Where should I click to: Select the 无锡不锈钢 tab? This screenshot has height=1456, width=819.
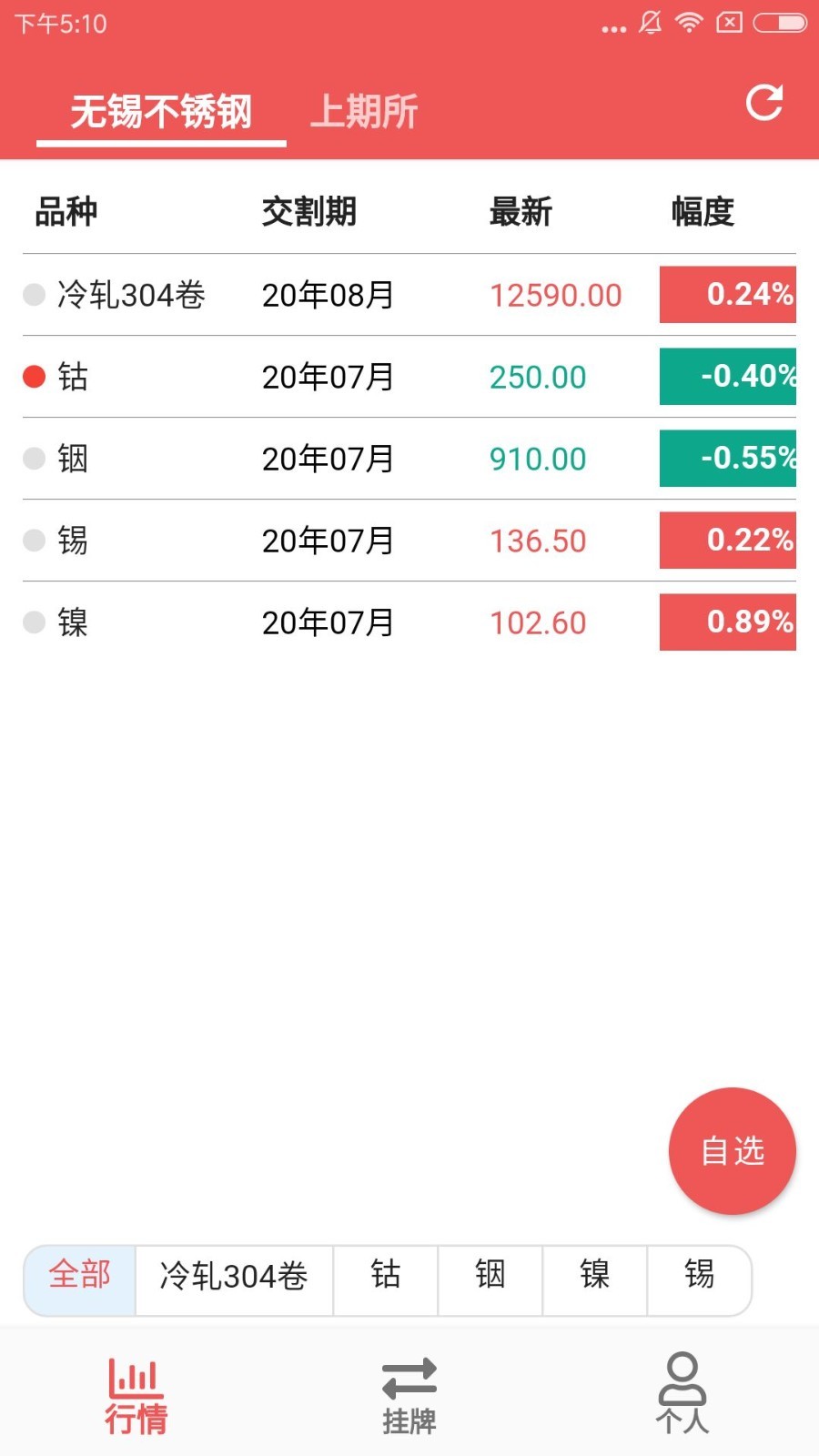(161, 112)
